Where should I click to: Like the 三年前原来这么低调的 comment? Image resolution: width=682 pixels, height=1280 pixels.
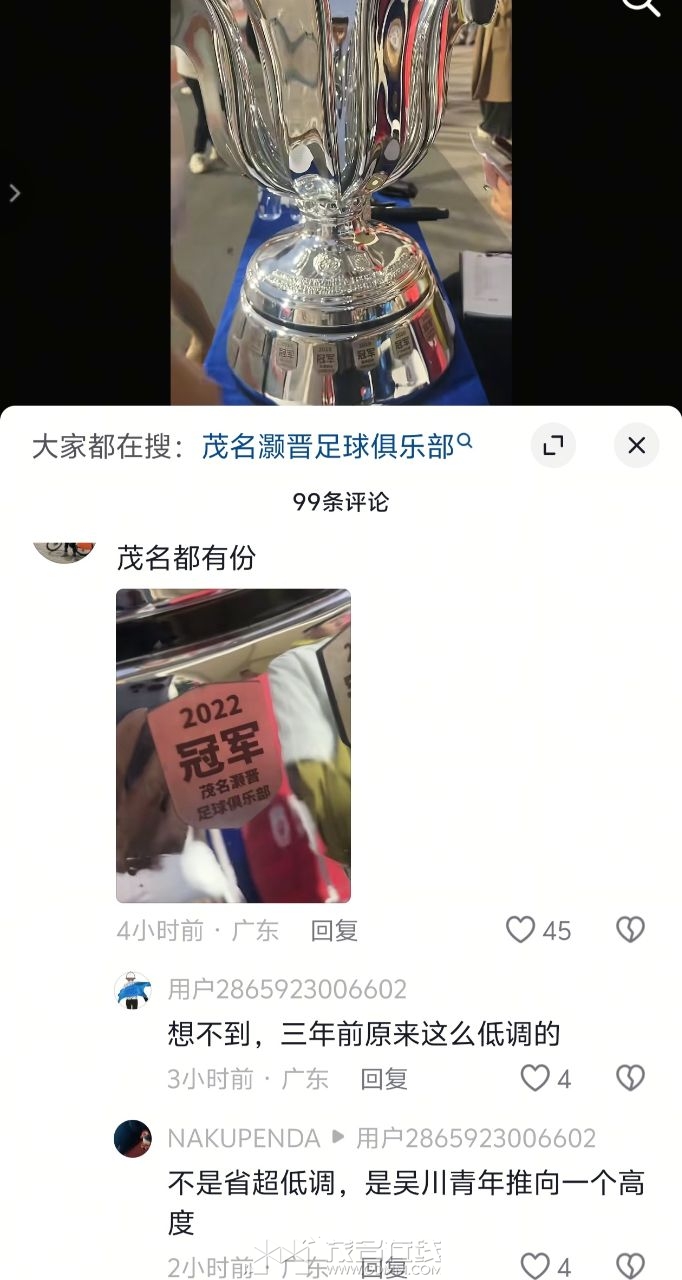(536, 1078)
